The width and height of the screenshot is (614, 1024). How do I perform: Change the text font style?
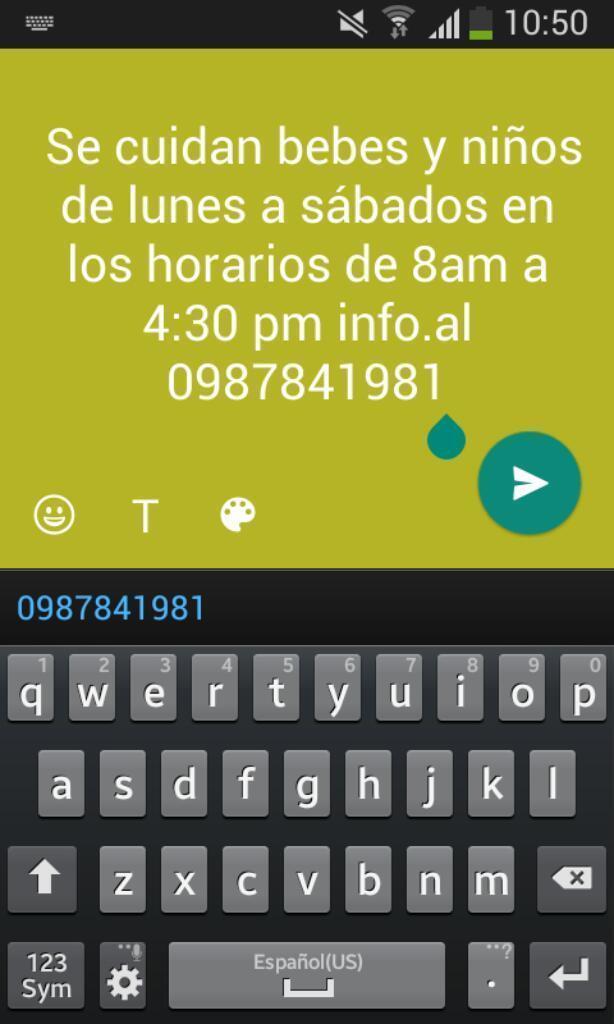[x=145, y=515]
